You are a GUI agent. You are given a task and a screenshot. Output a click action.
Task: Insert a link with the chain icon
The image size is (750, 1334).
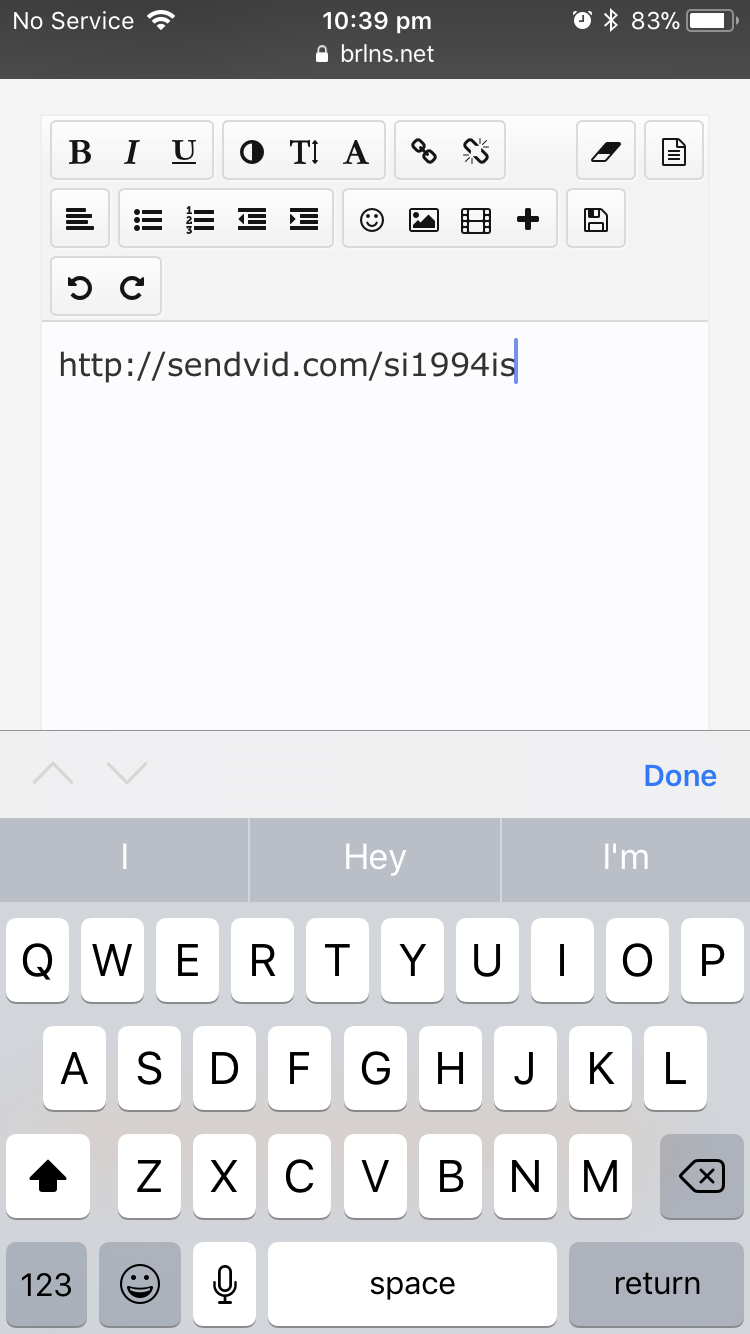424,151
